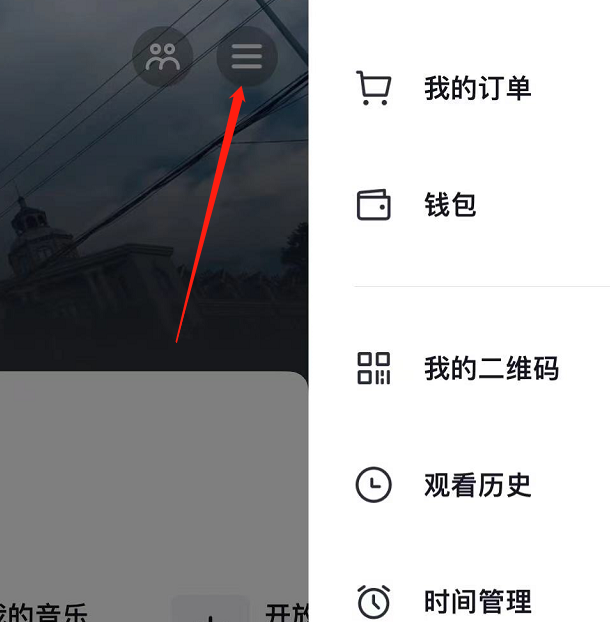Select 时间管理 time management
Viewport: 610px width, 622px height.
click(x=477, y=602)
